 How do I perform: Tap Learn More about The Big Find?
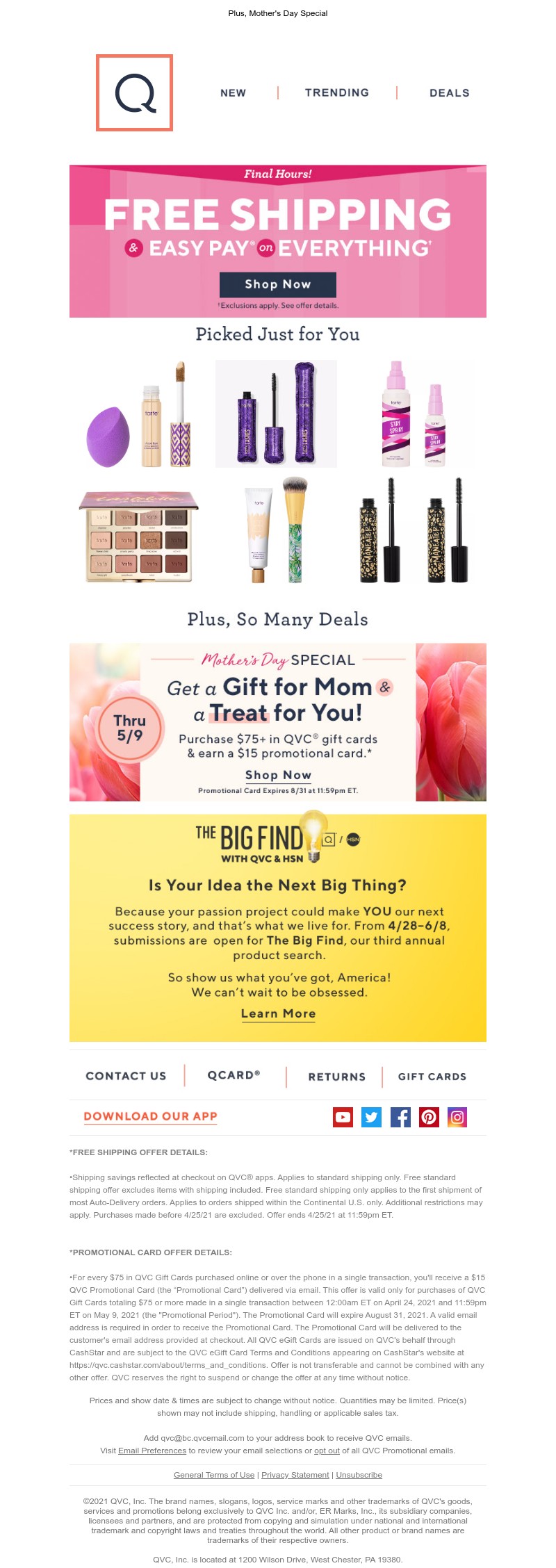(278, 1014)
